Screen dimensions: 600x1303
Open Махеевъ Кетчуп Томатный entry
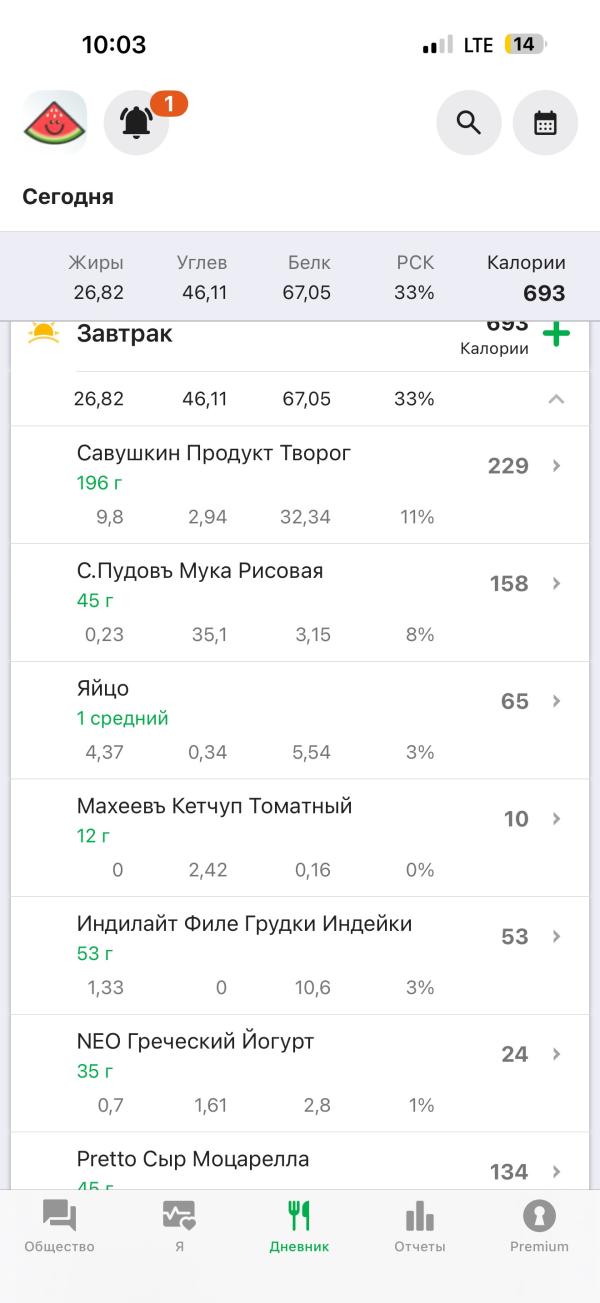click(300, 838)
